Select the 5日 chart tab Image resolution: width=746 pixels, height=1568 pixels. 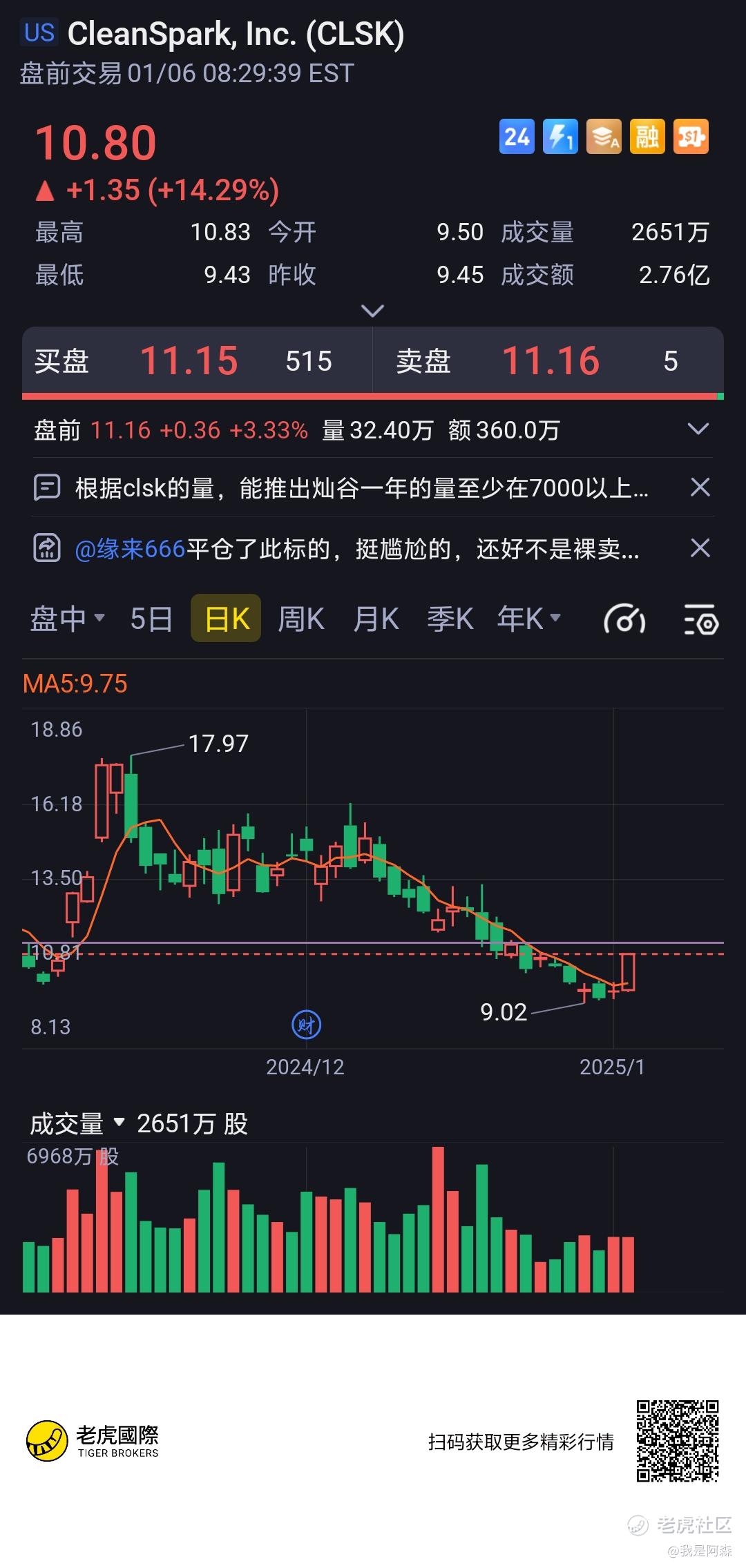tap(151, 619)
